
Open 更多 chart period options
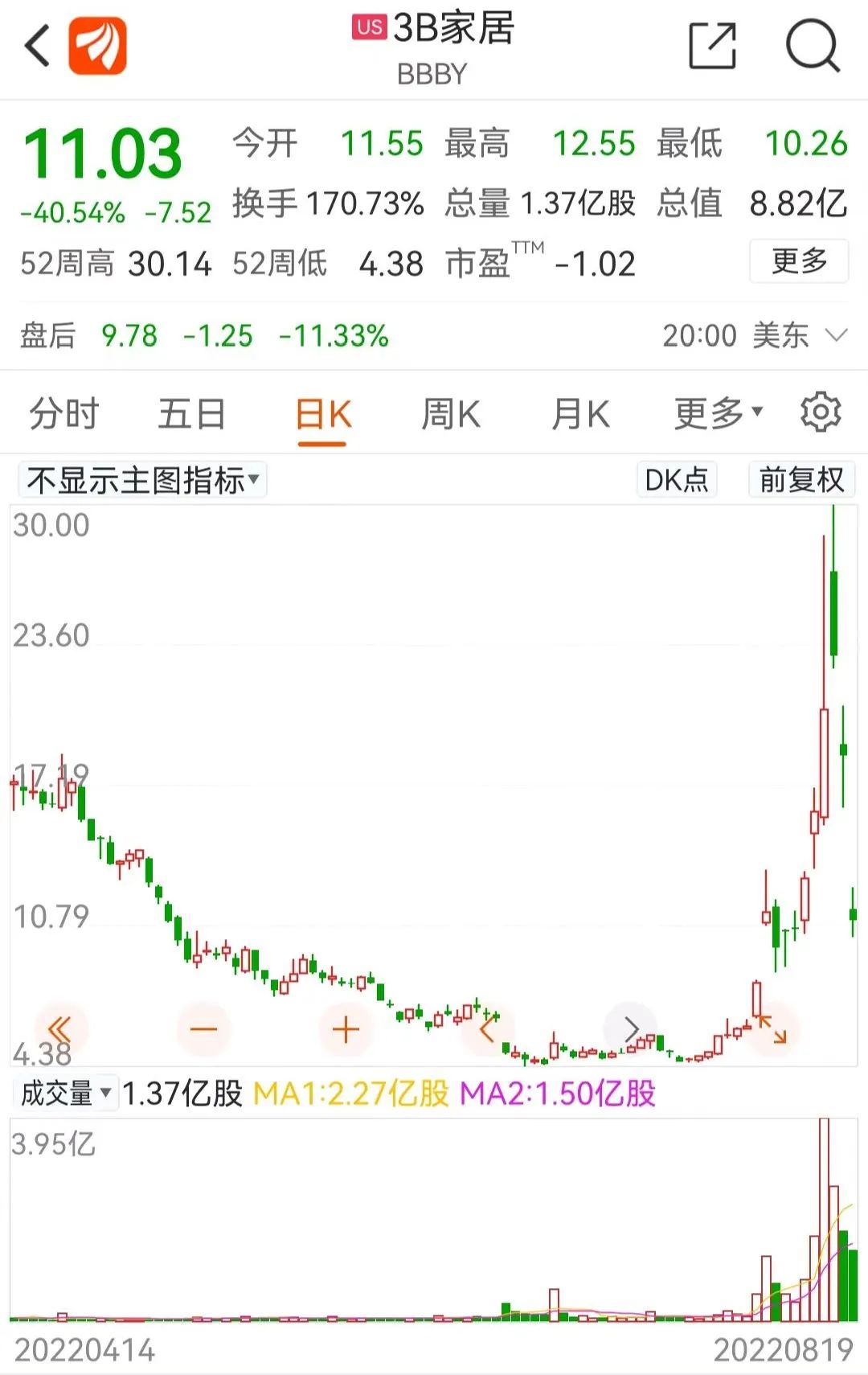tap(715, 414)
